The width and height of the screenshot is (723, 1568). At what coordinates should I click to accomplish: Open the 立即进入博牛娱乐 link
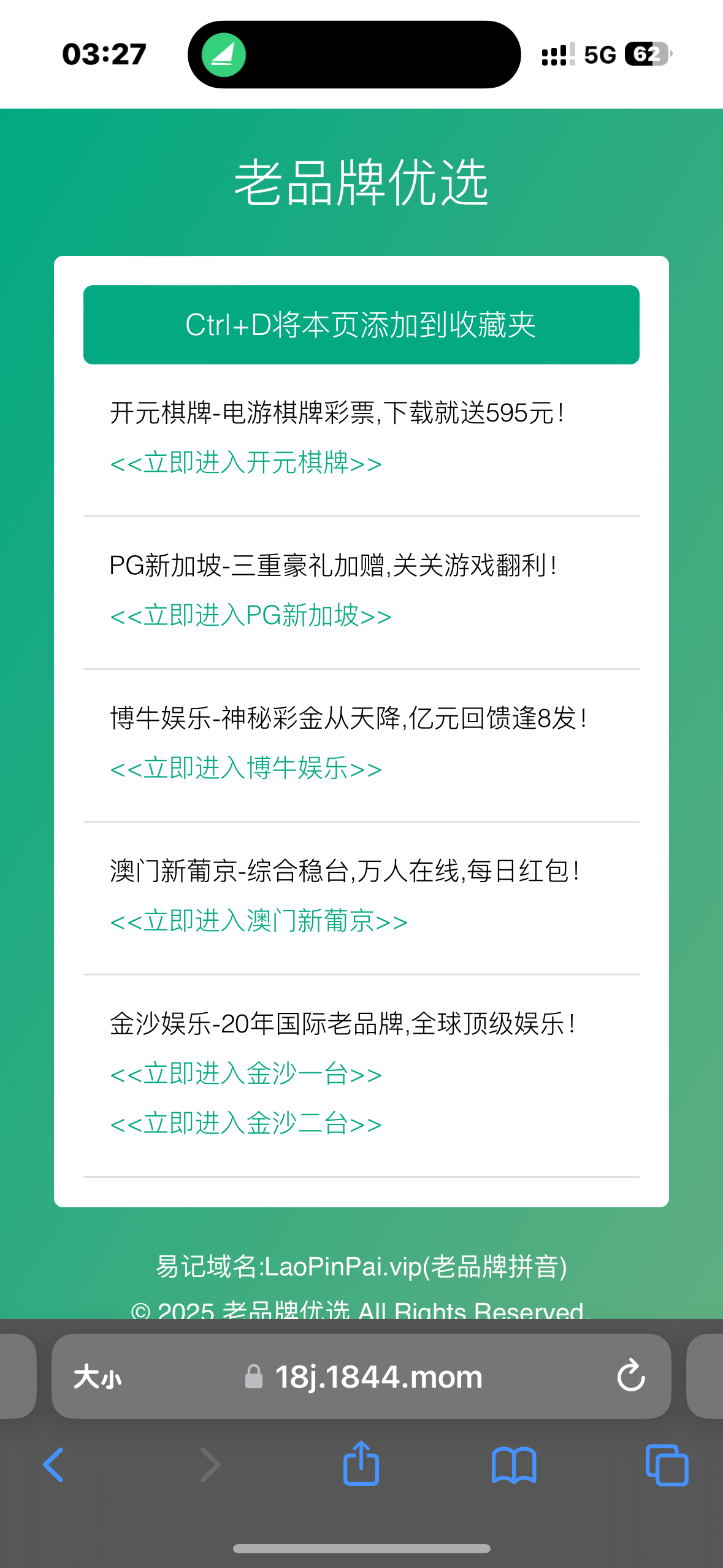click(x=246, y=769)
